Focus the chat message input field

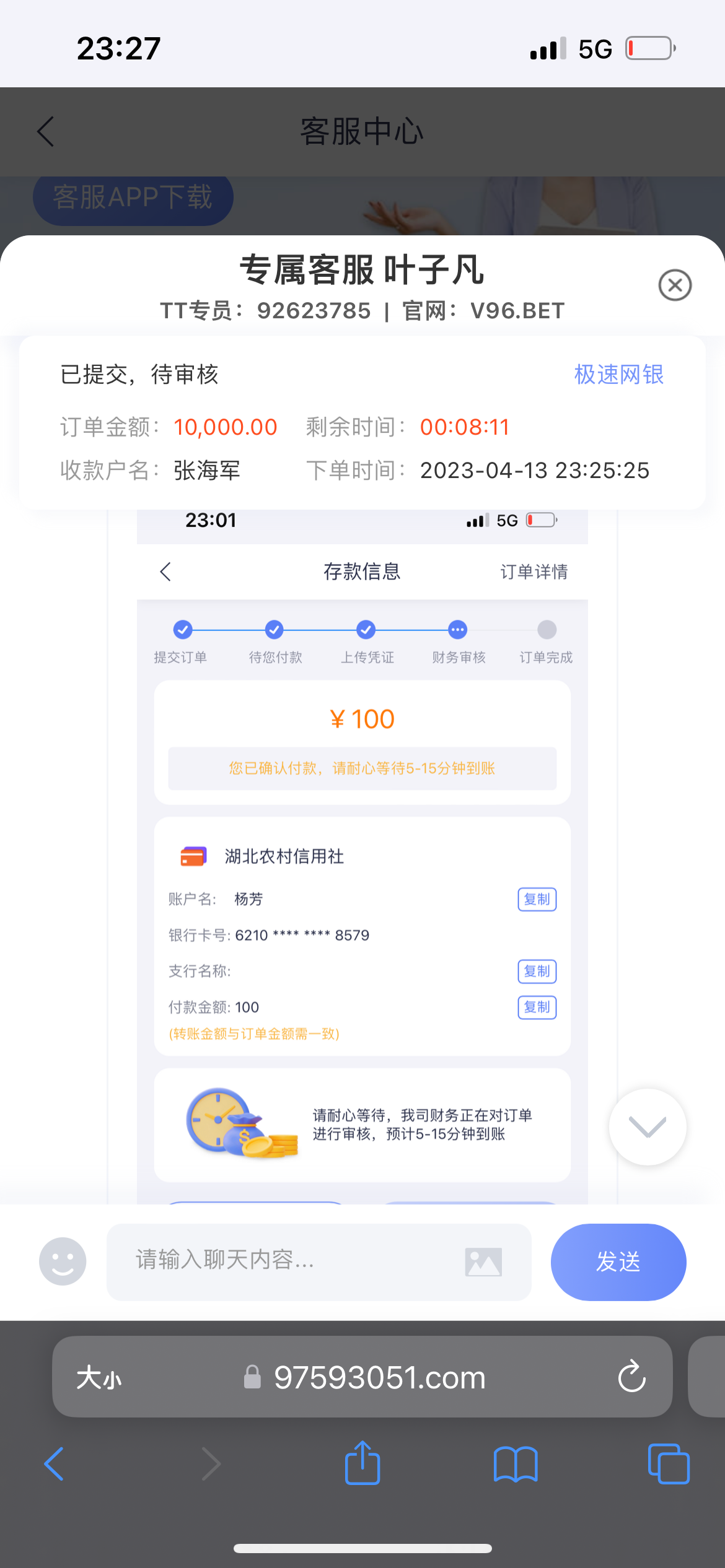[285, 1260]
